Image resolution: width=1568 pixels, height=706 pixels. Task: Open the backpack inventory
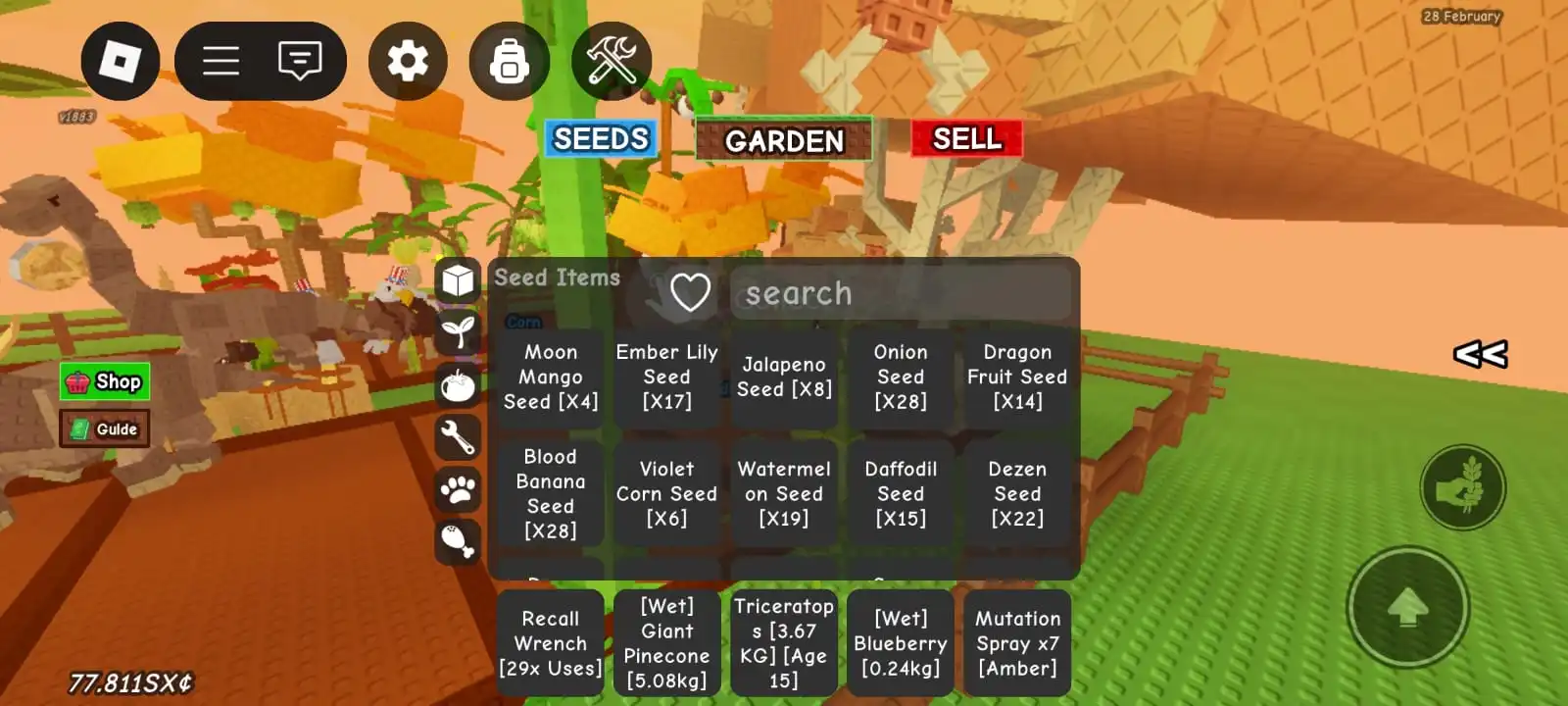coord(510,62)
